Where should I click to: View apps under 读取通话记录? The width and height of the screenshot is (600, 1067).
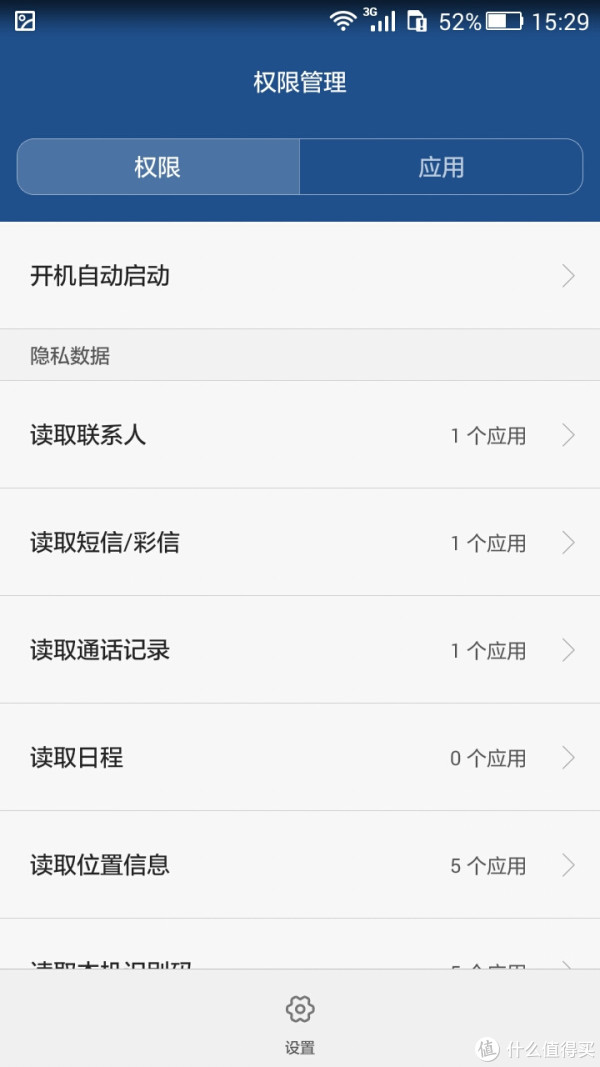(300, 650)
